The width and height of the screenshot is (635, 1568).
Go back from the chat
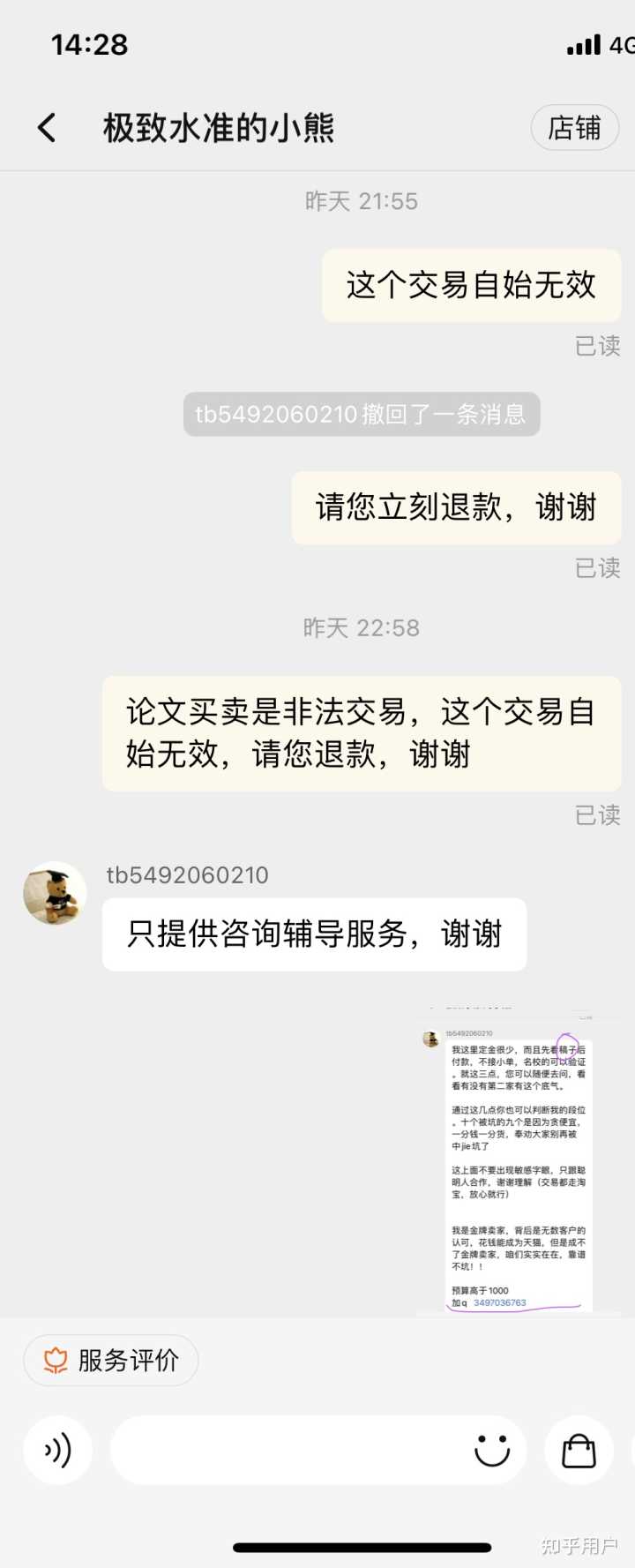click(48, 128)
